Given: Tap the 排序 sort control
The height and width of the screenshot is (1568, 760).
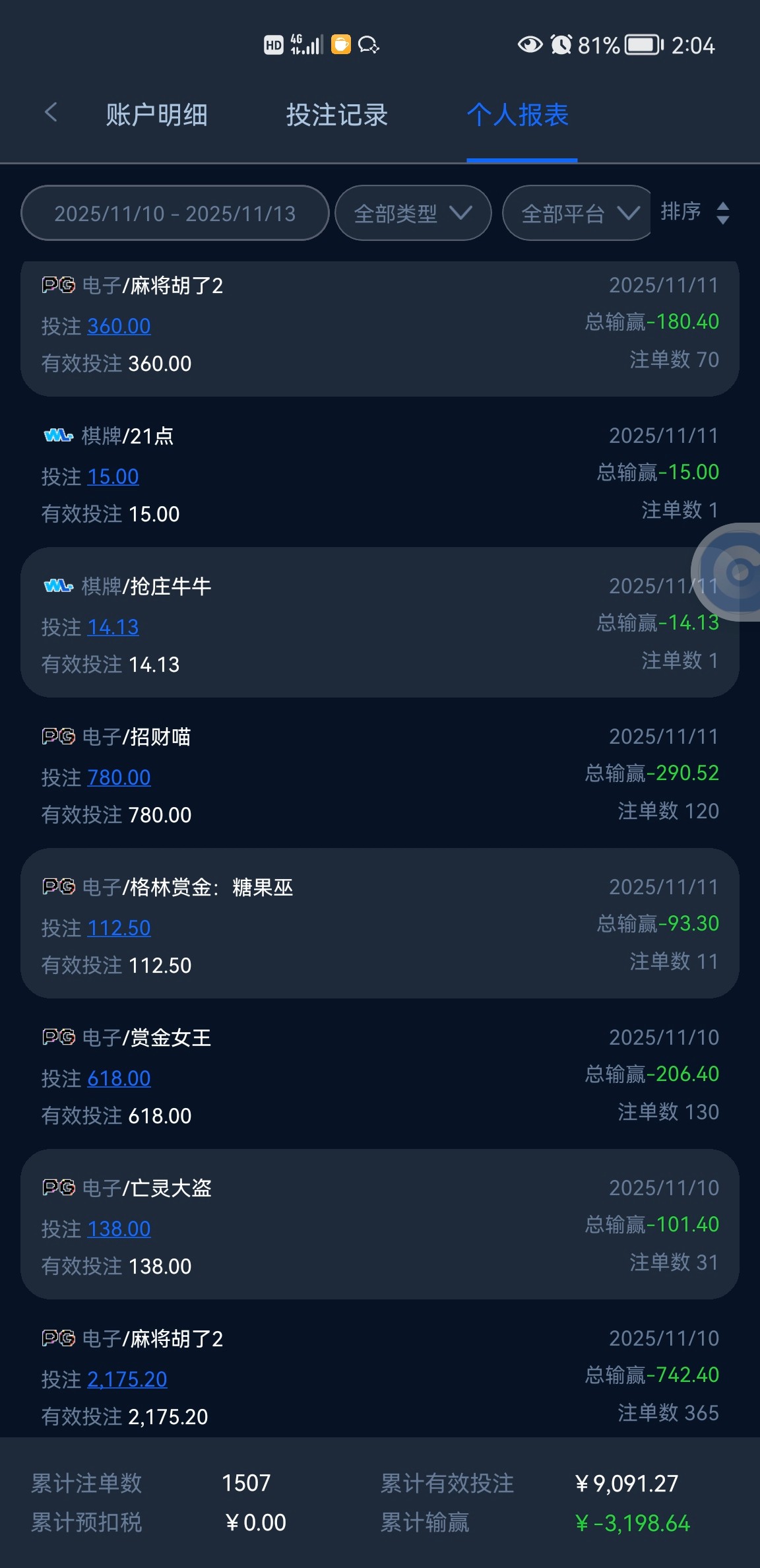Looking at the screenshot, I should [695, 212].
